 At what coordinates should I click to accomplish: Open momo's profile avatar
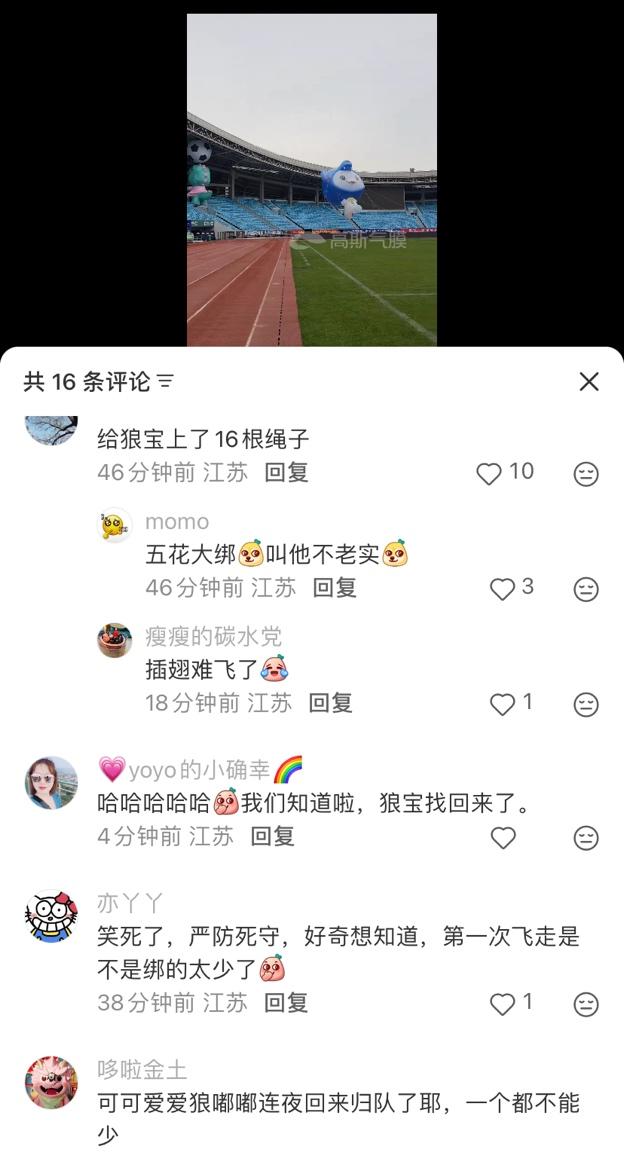pos(116,524)
